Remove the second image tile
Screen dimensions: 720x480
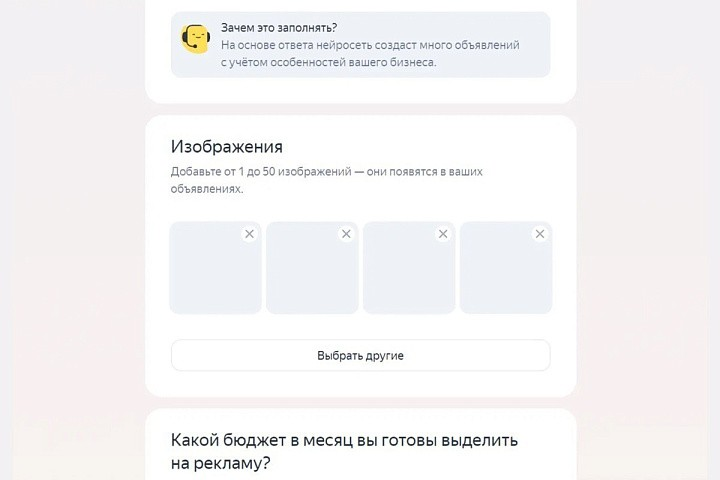[x=346, y=234]
